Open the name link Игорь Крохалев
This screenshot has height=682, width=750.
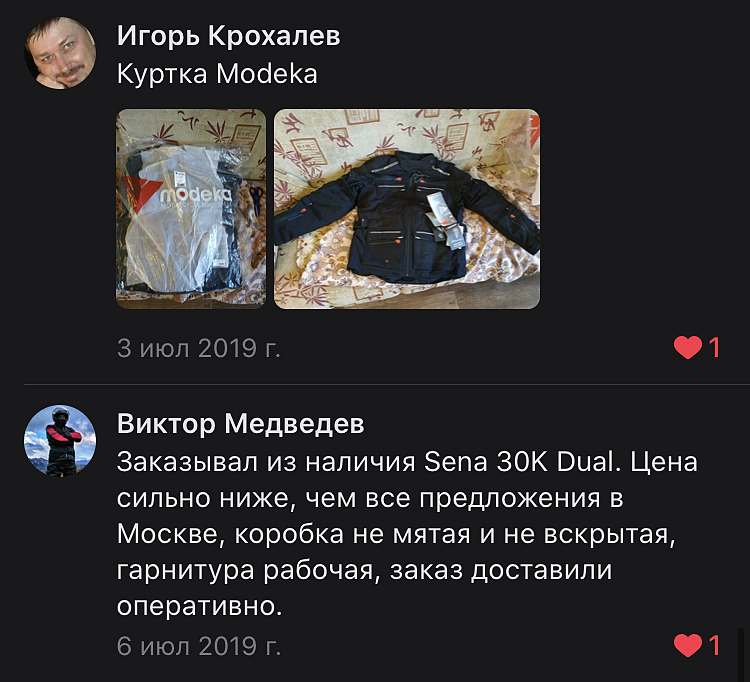[228, 37]
